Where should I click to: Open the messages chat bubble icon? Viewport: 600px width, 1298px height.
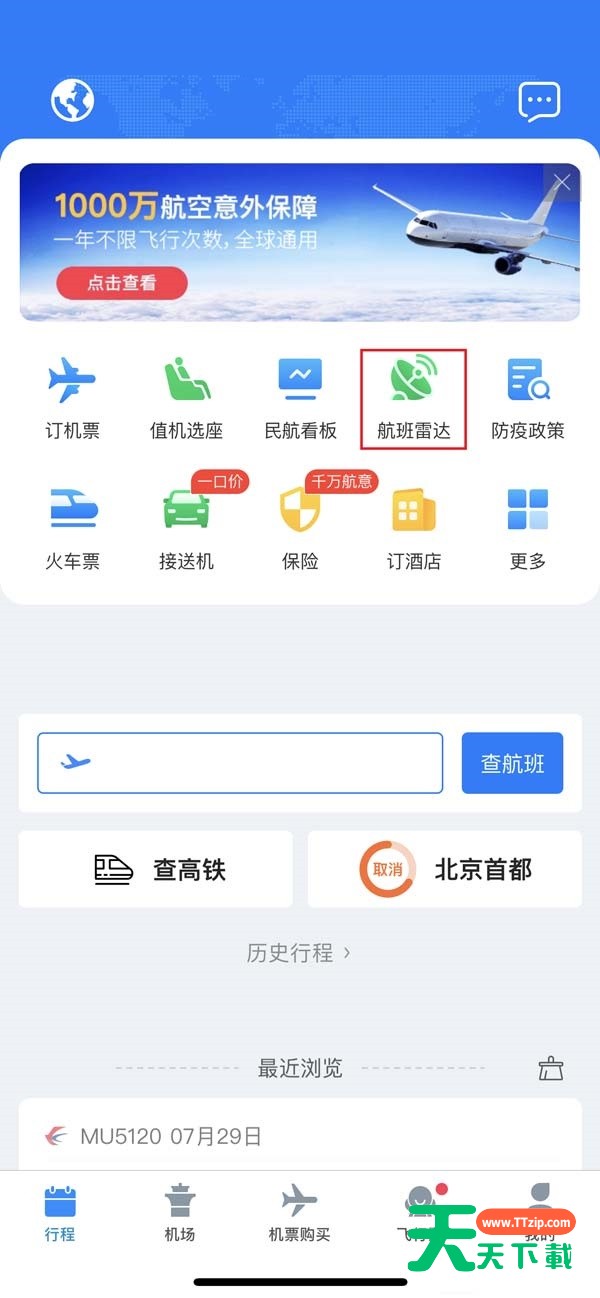point(539,101)
